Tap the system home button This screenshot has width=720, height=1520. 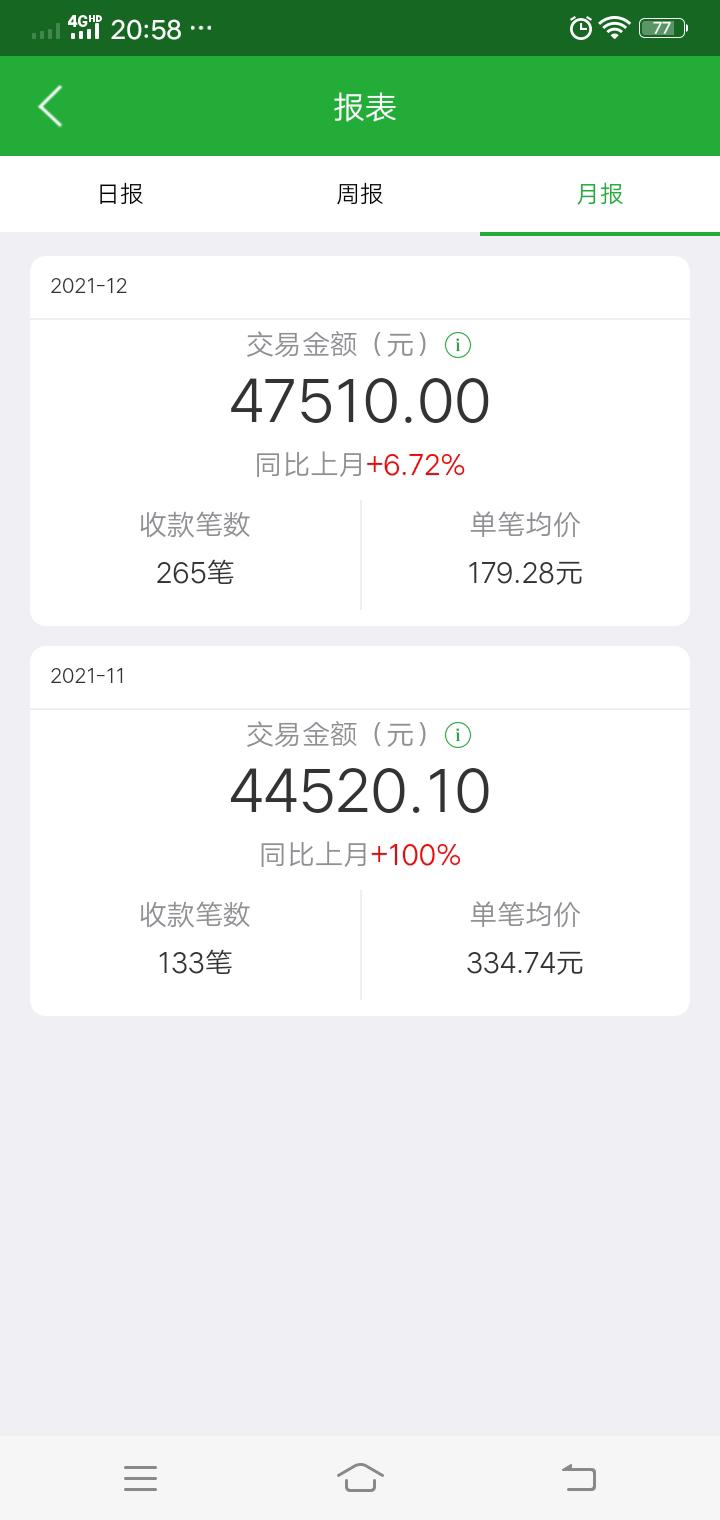360,1477
